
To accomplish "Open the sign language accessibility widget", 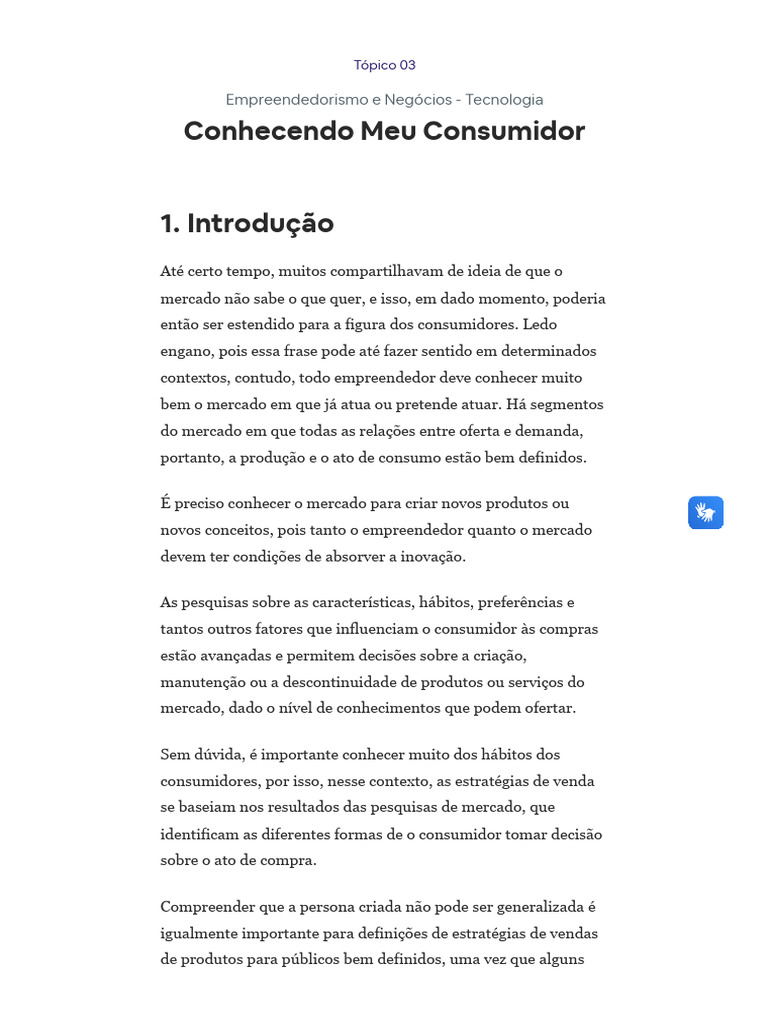I will click(705, 512).
